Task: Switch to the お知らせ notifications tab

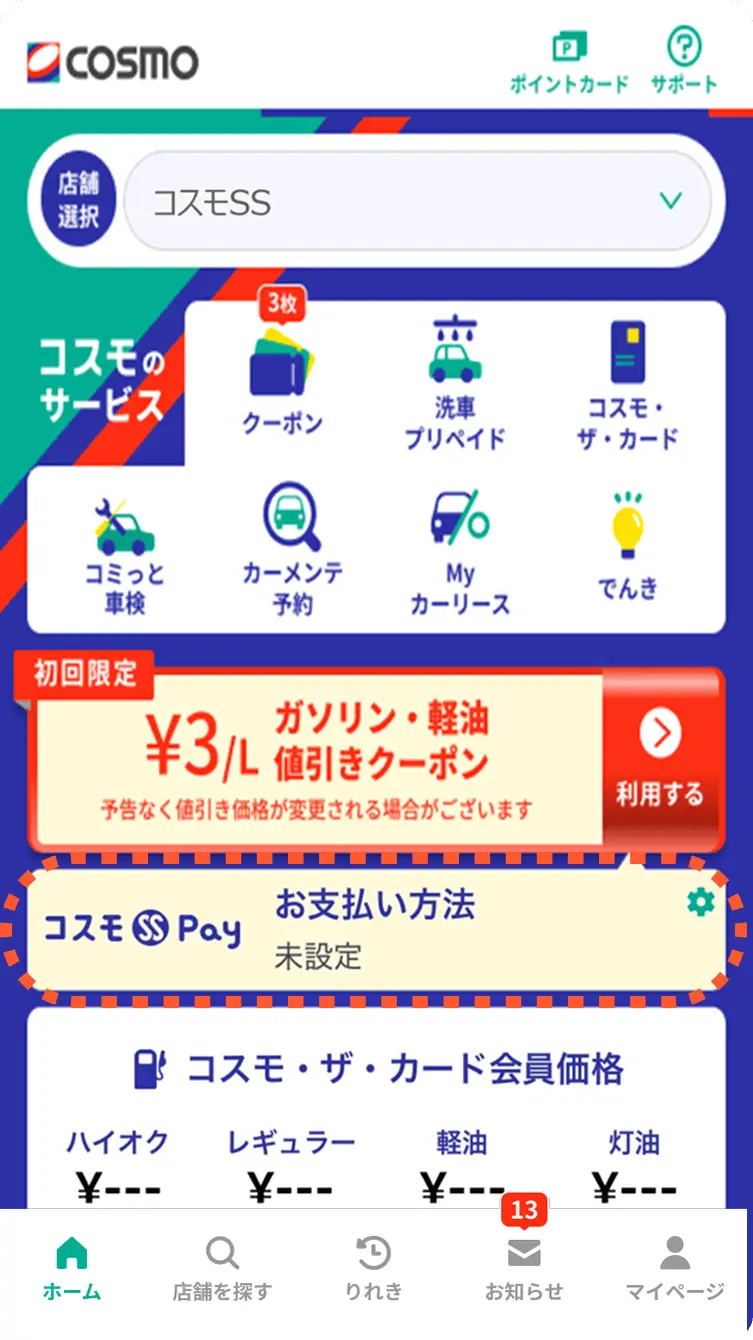Action: pyautogui.click(x=524, y=1269)
